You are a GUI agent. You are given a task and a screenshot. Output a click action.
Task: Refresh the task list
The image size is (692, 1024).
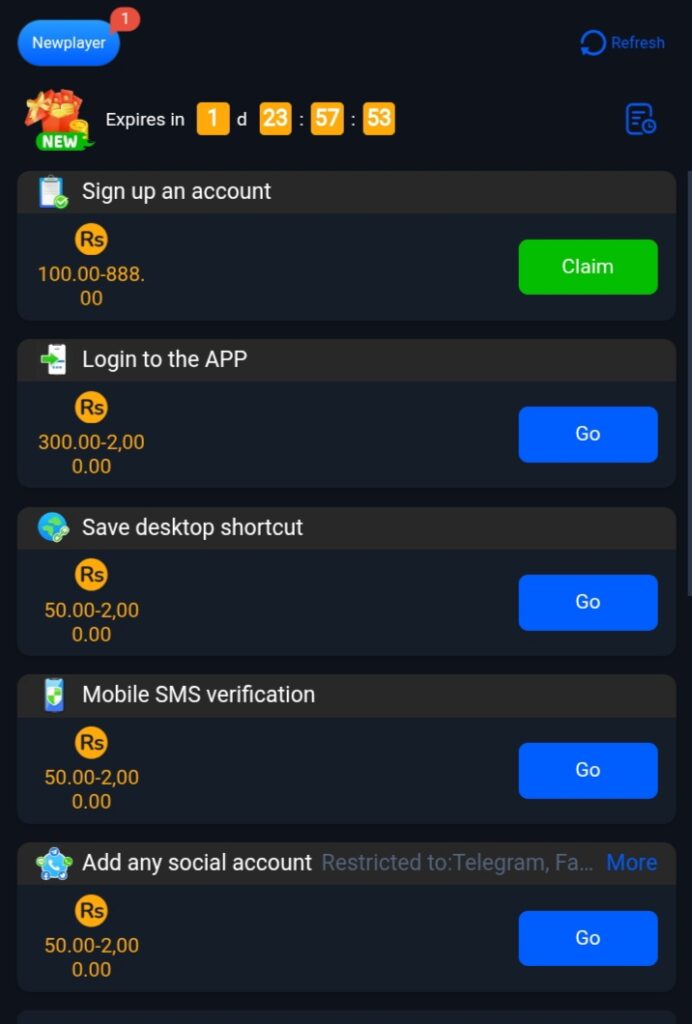pyautogui.click(x=622, y=43)
